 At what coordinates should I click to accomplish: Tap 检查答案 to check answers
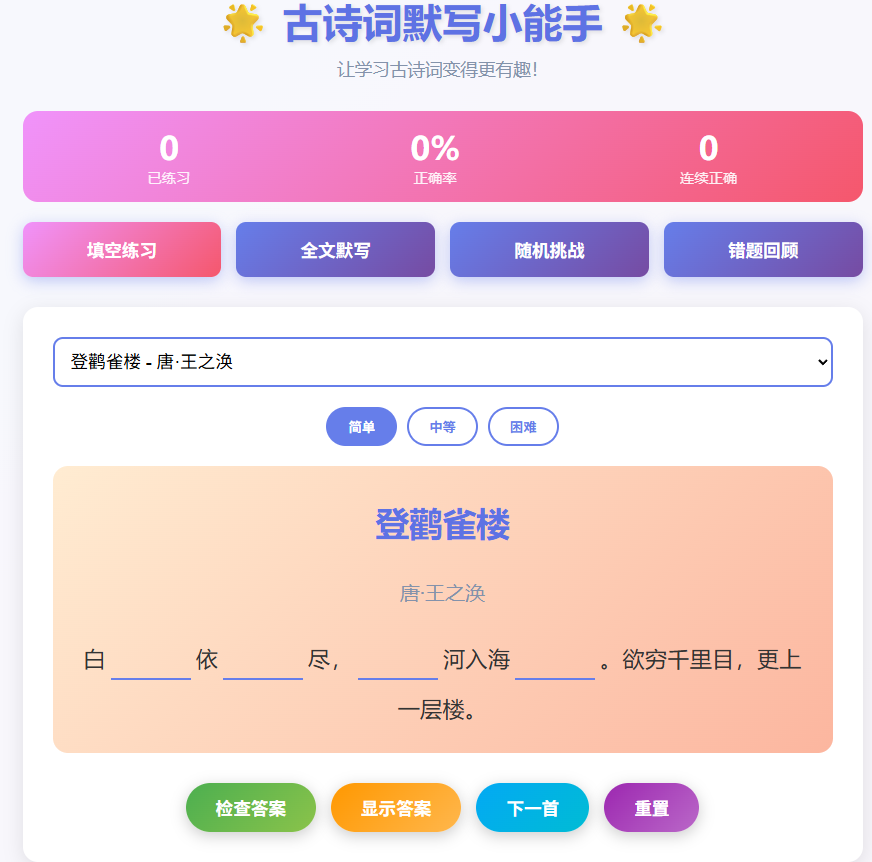(251, 808)
